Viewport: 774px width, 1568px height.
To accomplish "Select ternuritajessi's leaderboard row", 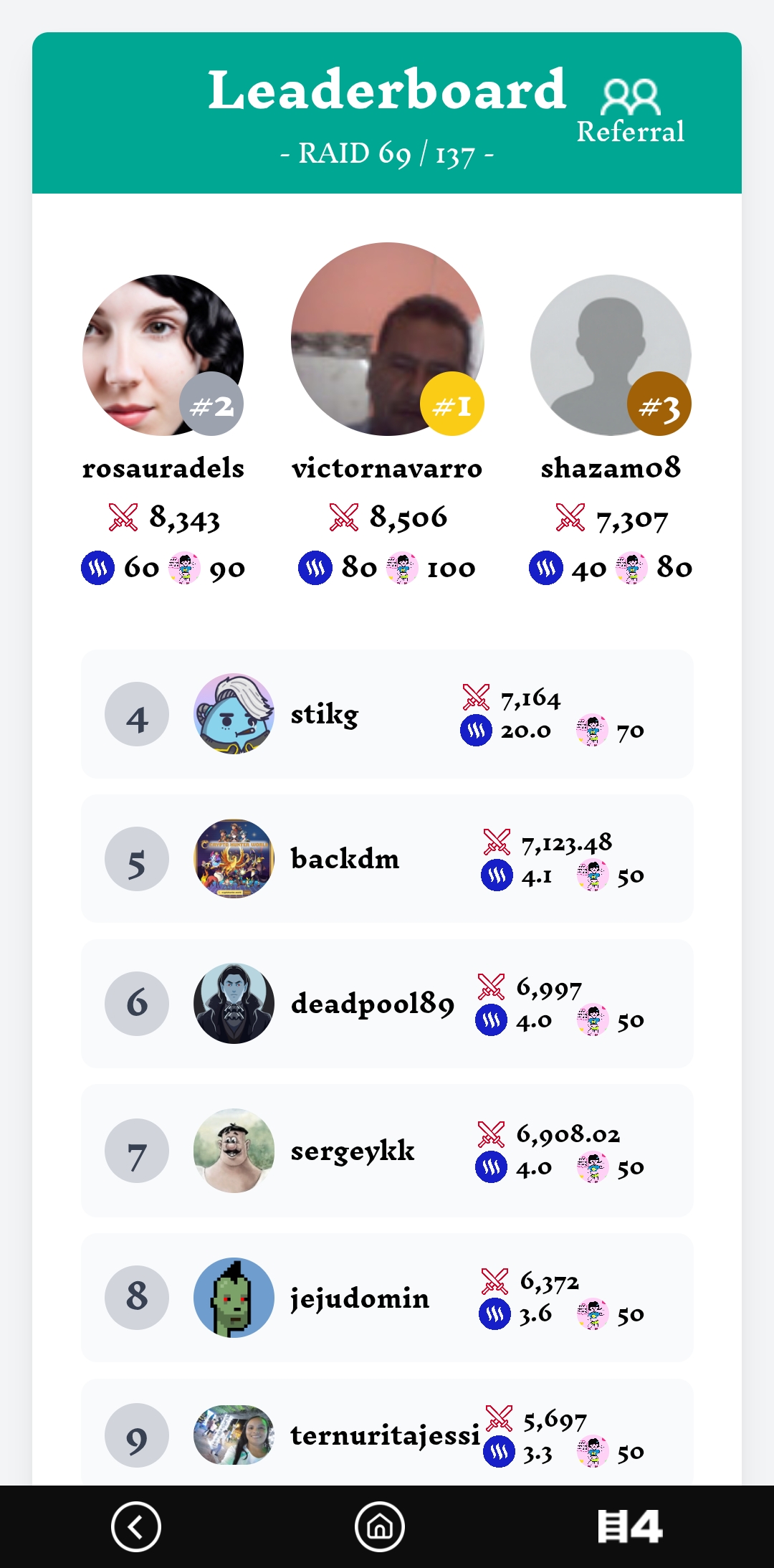I will [x=387, y=1434].
